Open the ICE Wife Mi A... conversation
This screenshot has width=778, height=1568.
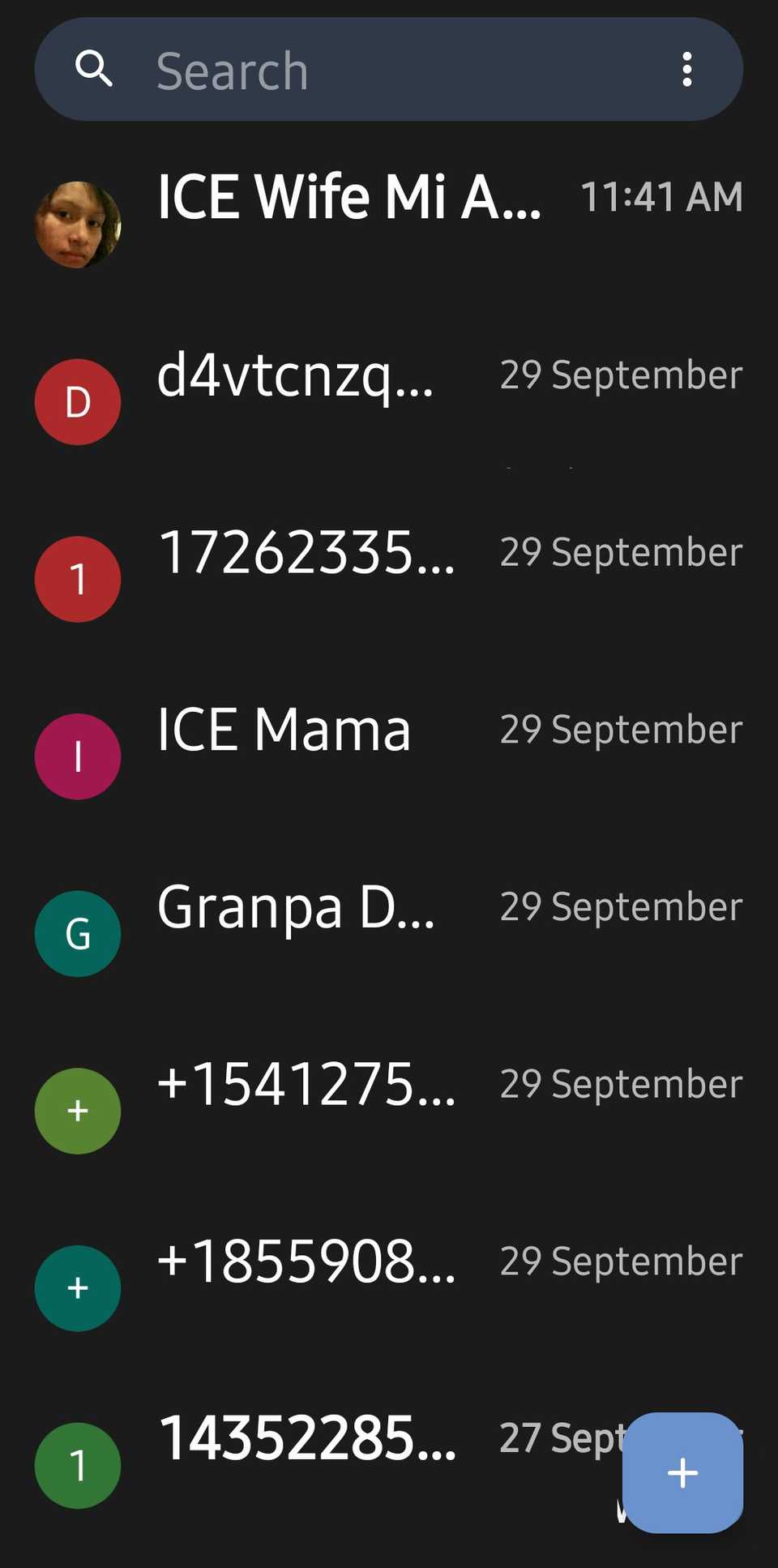pos(389,225)
